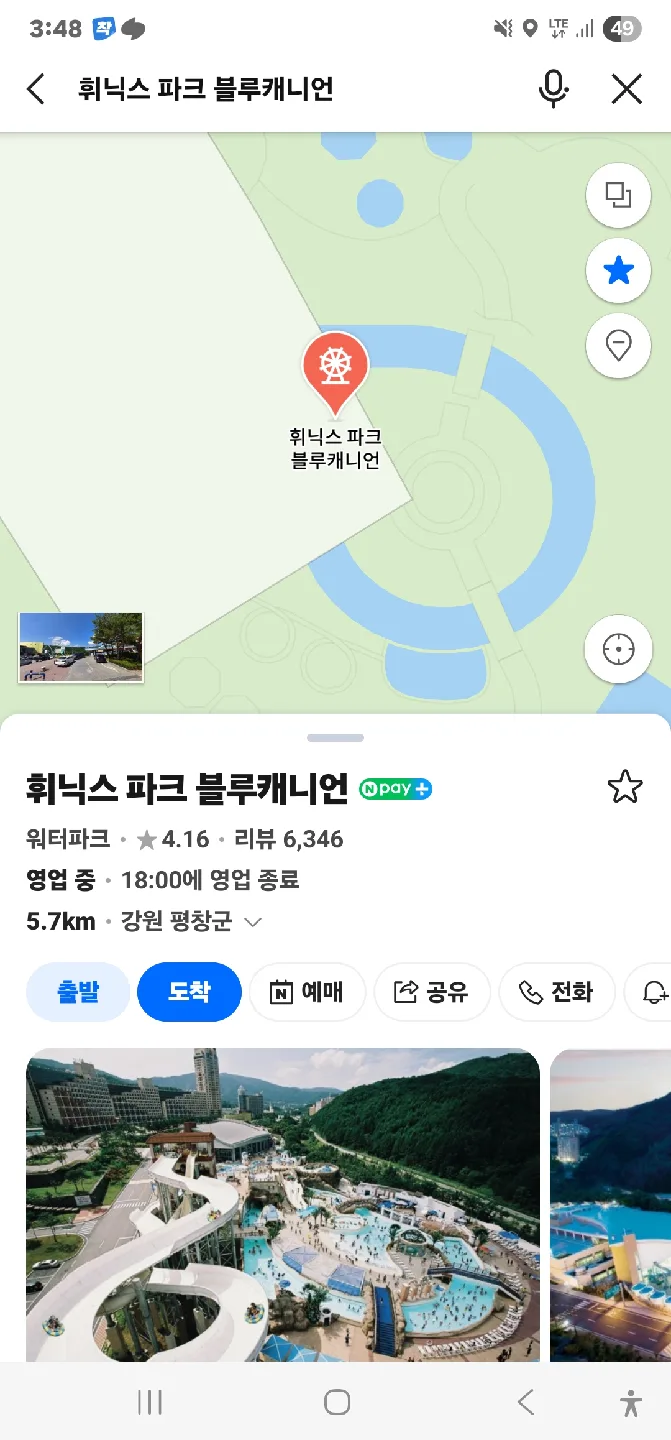The height and width of the screenshot is (1440, 671).
Task: Select the 휘닉스 파크 블루캐니언 map pin
Action: pyautogui.click(x=335, y=370)
